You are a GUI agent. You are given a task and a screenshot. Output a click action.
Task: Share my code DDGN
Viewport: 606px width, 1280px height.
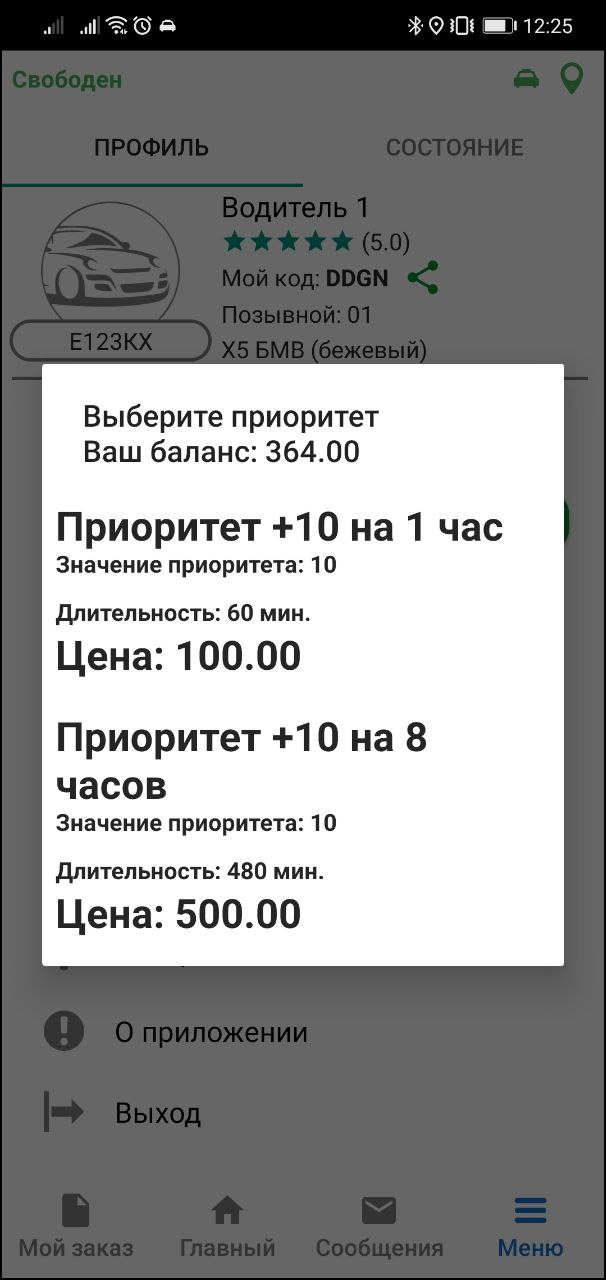pyautogui.click(x=423, y=278)
